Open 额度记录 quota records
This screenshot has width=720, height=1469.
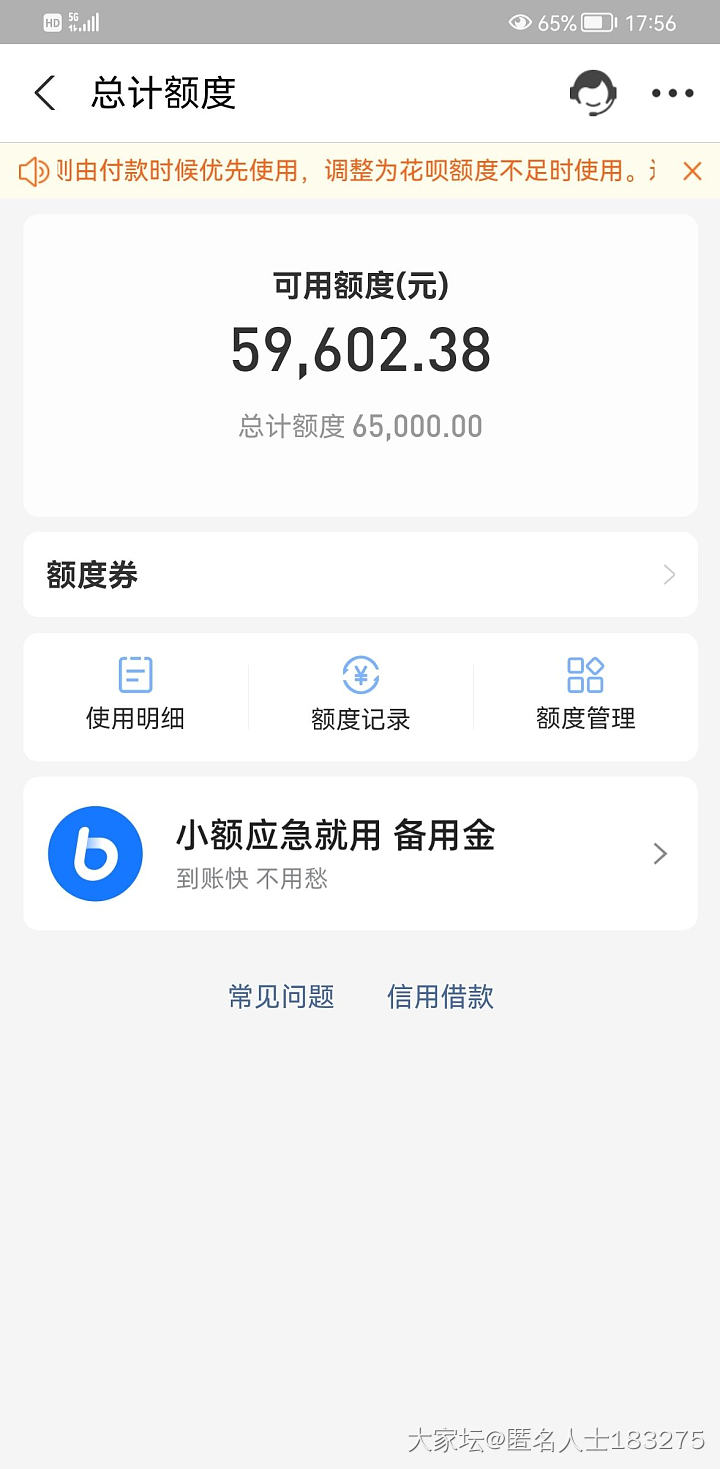(x=360, y=696)
